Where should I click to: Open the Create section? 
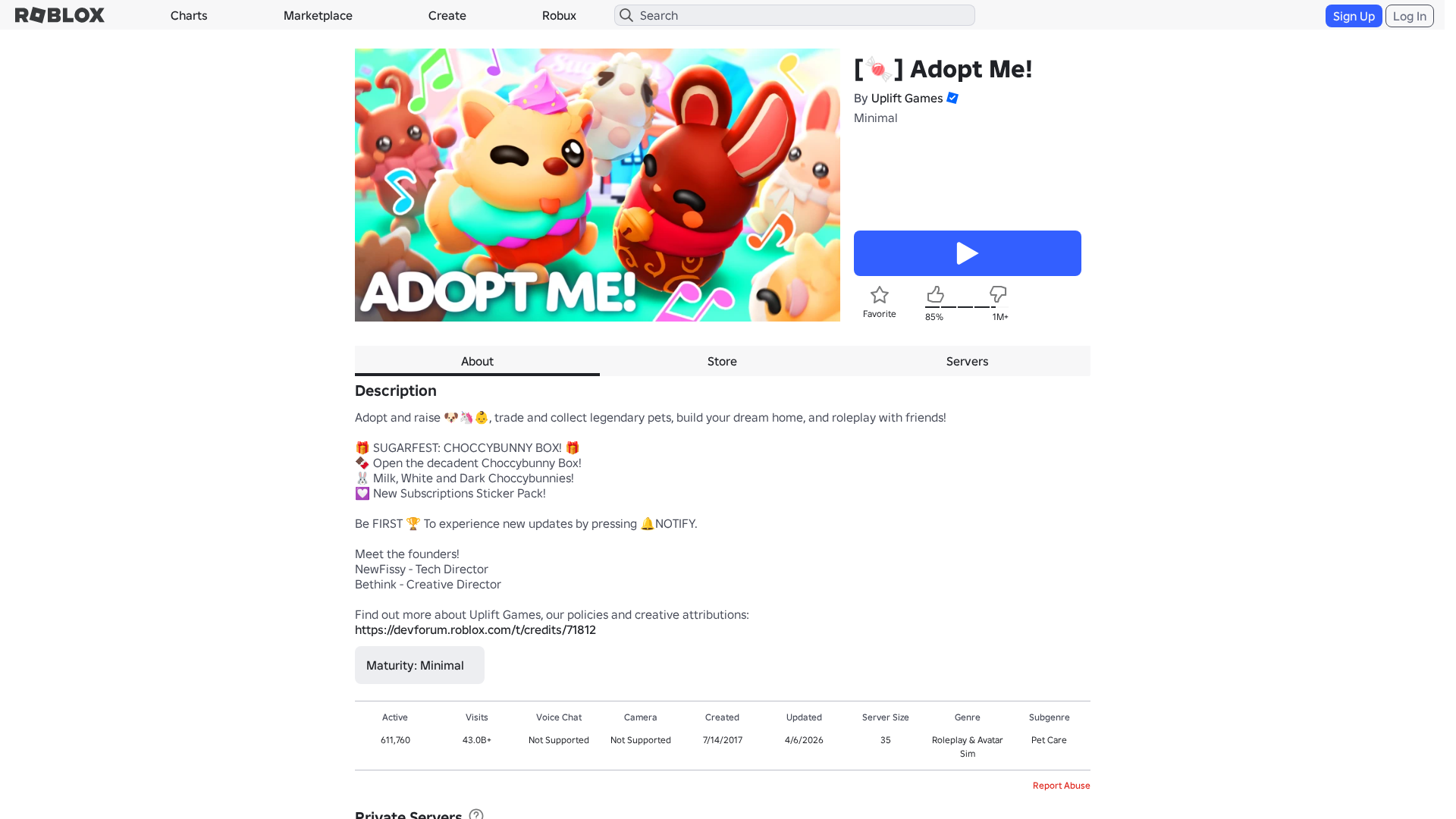coord(447,15)
